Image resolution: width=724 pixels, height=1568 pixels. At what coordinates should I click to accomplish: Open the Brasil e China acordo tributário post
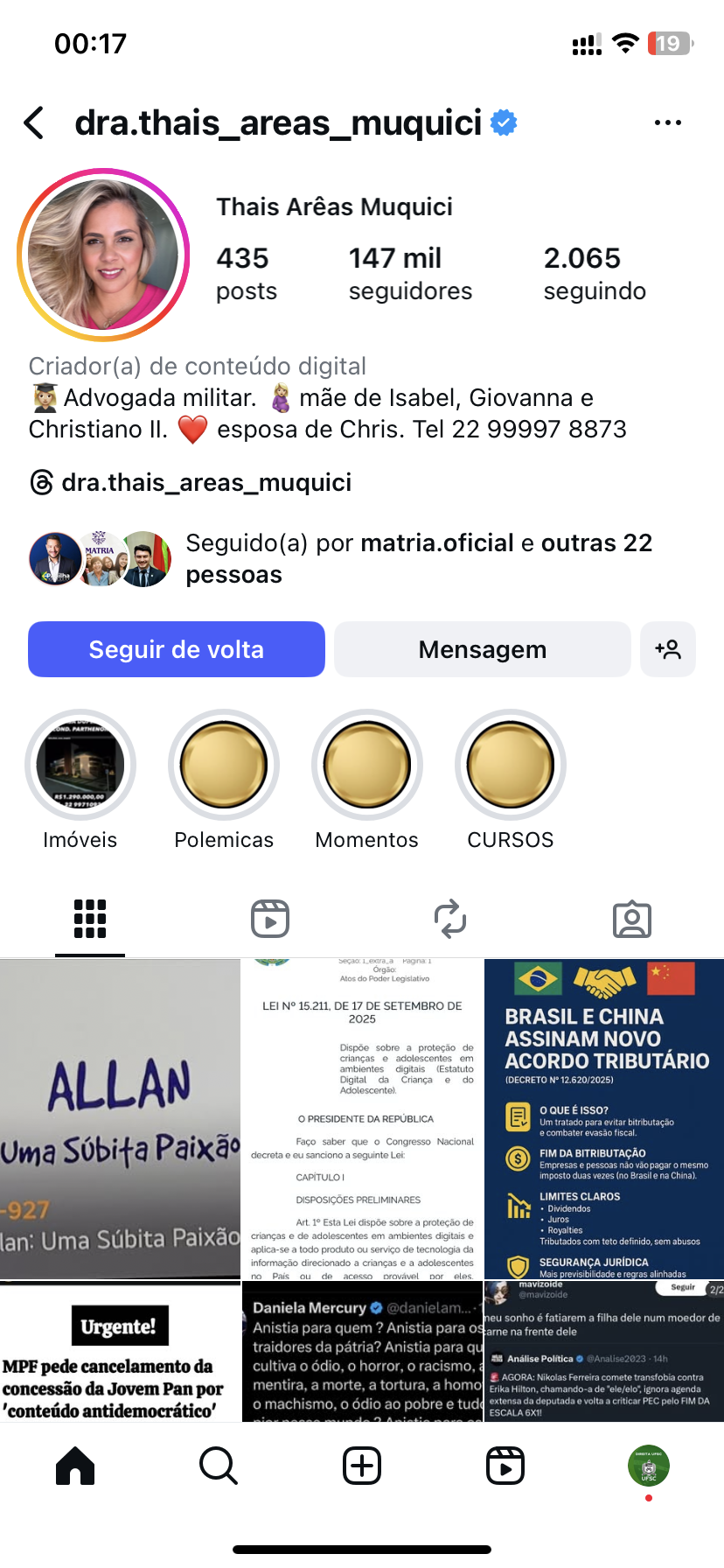(604, 1118)
